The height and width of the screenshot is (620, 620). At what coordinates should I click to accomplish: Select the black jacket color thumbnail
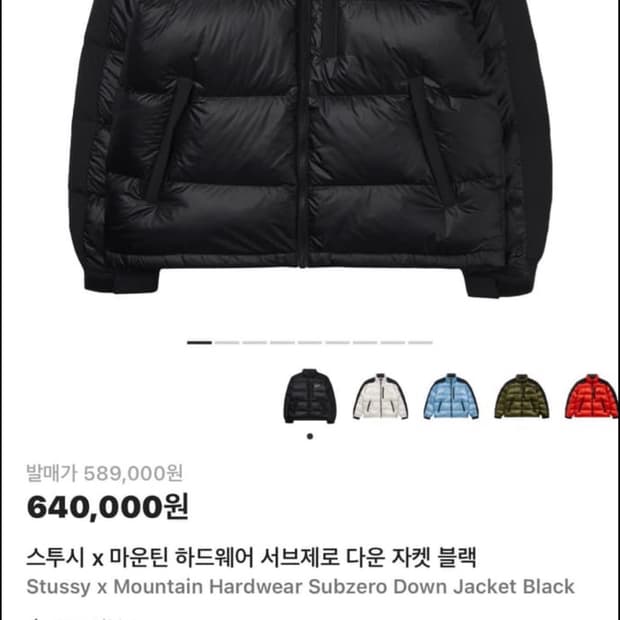(x=310, y=396)
